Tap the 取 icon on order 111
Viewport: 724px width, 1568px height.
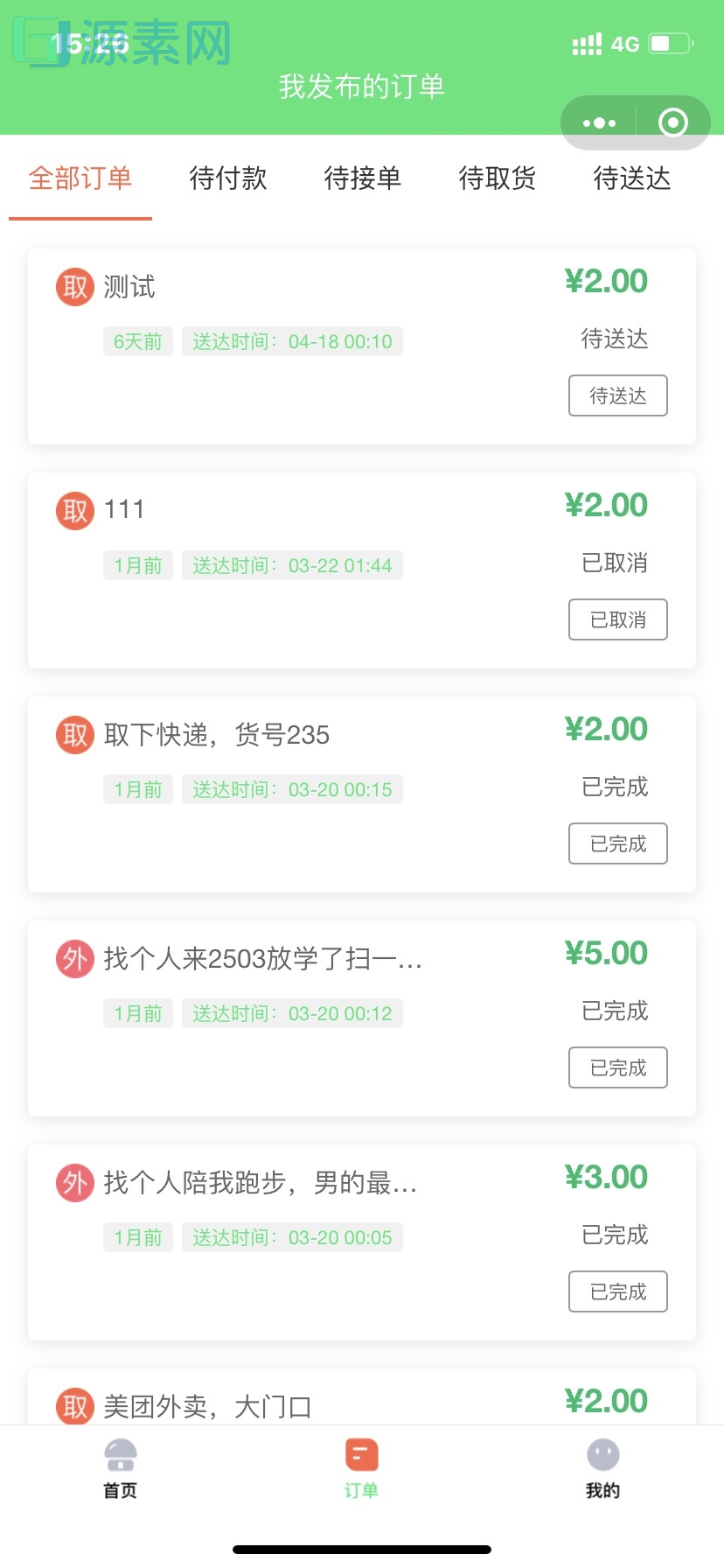coord(74,510)
